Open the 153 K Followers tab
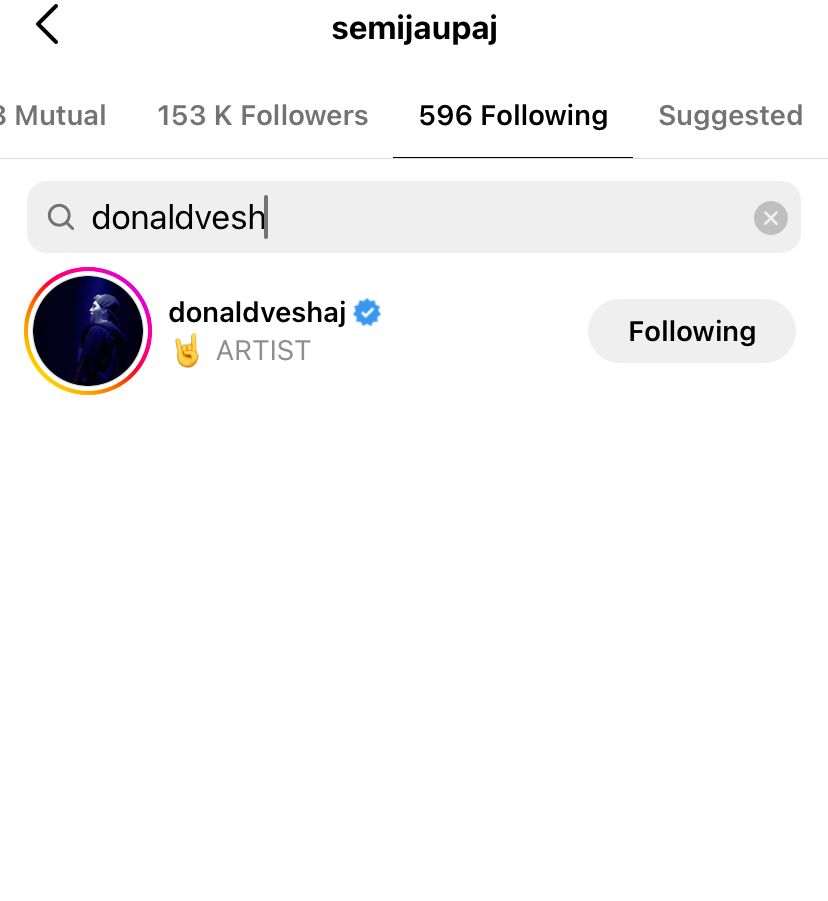Viewport: 828px width, 901px height. point(263,116)
